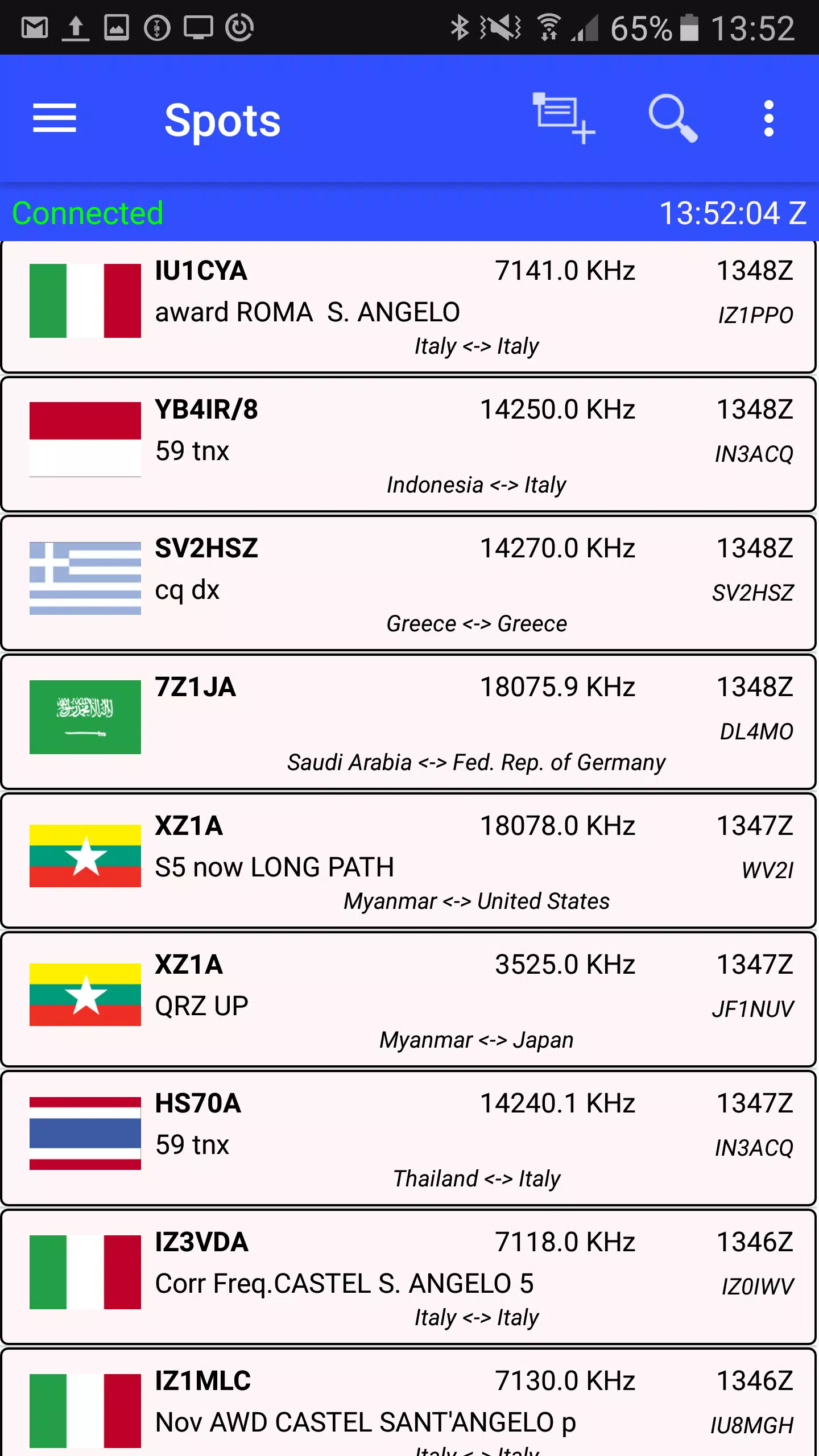Open the YB4IR/8 Indonesia spot
This screenshot has width=819, height=1456.
click(x=409, y=445)
